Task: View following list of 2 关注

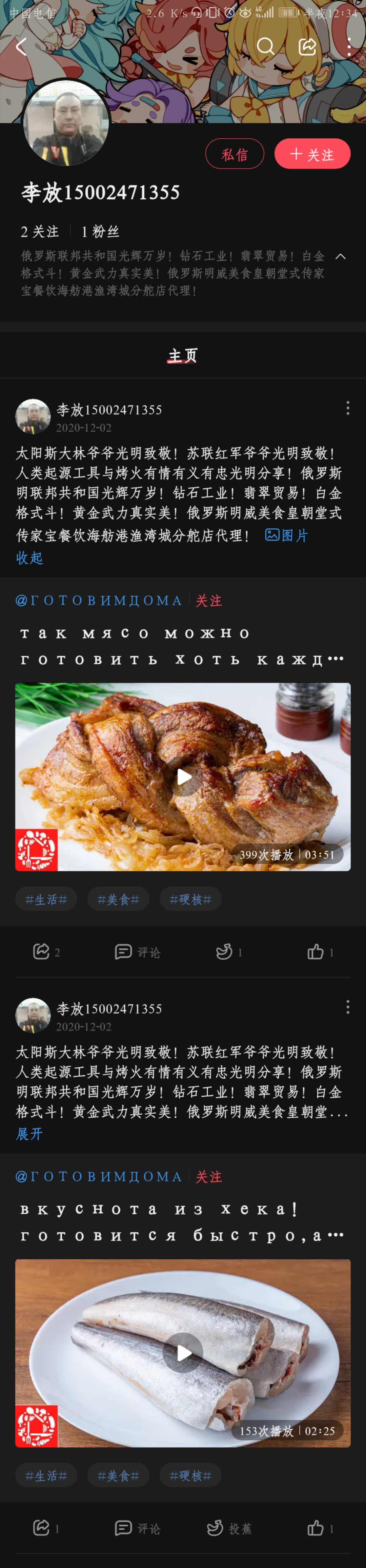Action: point(40,231)
